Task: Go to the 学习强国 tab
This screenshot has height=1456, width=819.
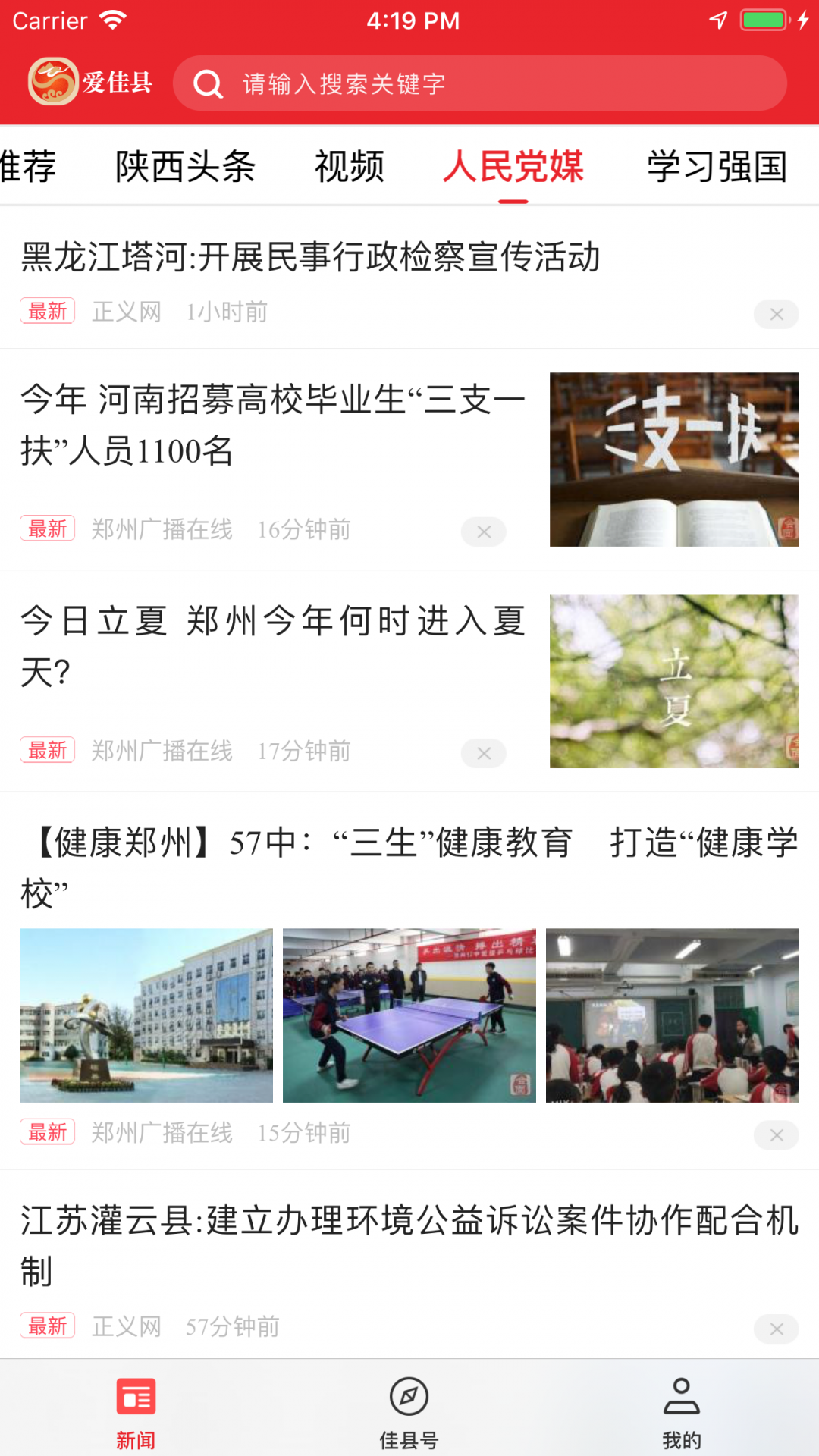Action: point(717,167)
